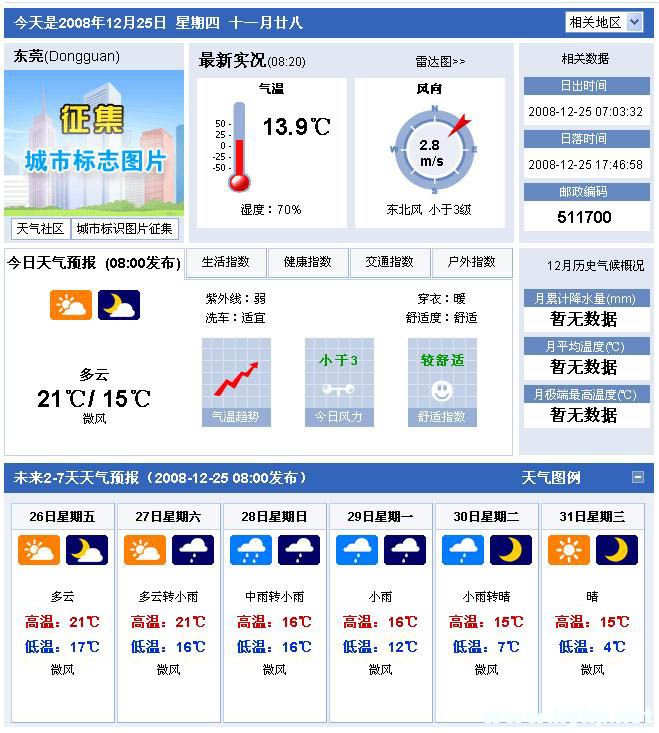Select the 户外指数 tab
The height and width of the screenshot is (733, 659).
(472, 262)
